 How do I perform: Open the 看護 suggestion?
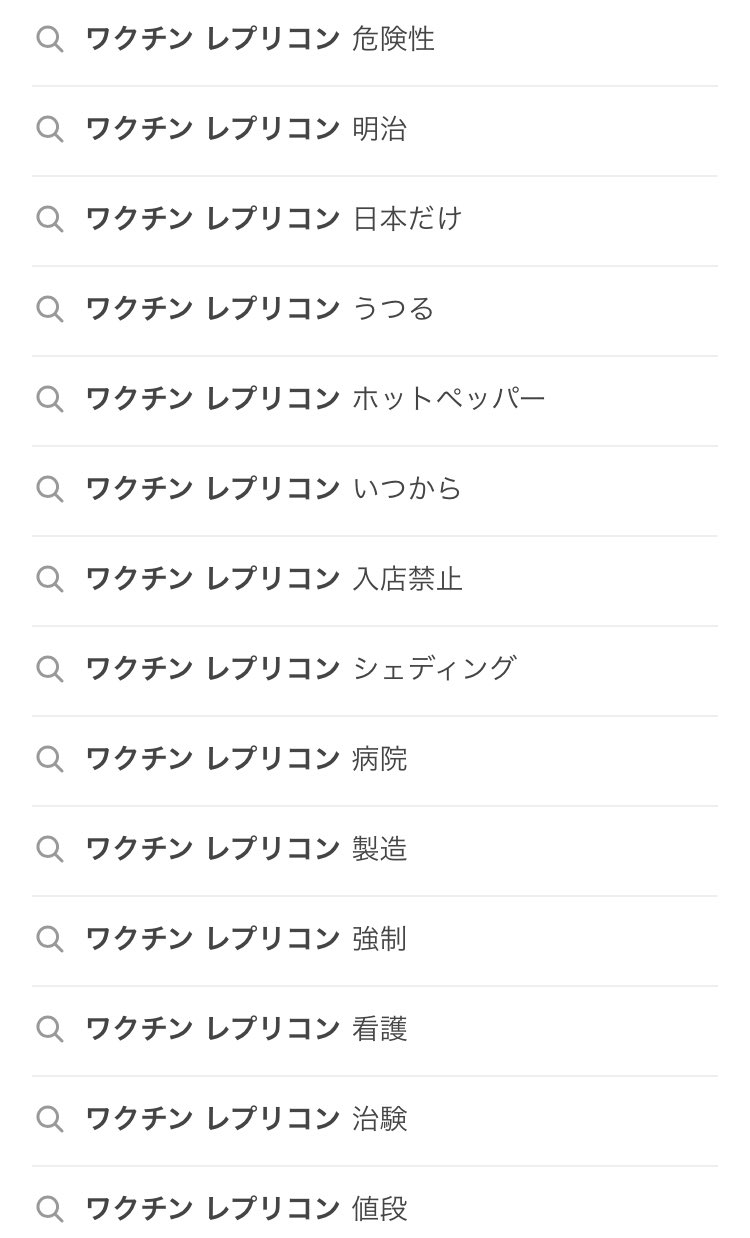click(375, 1030)
